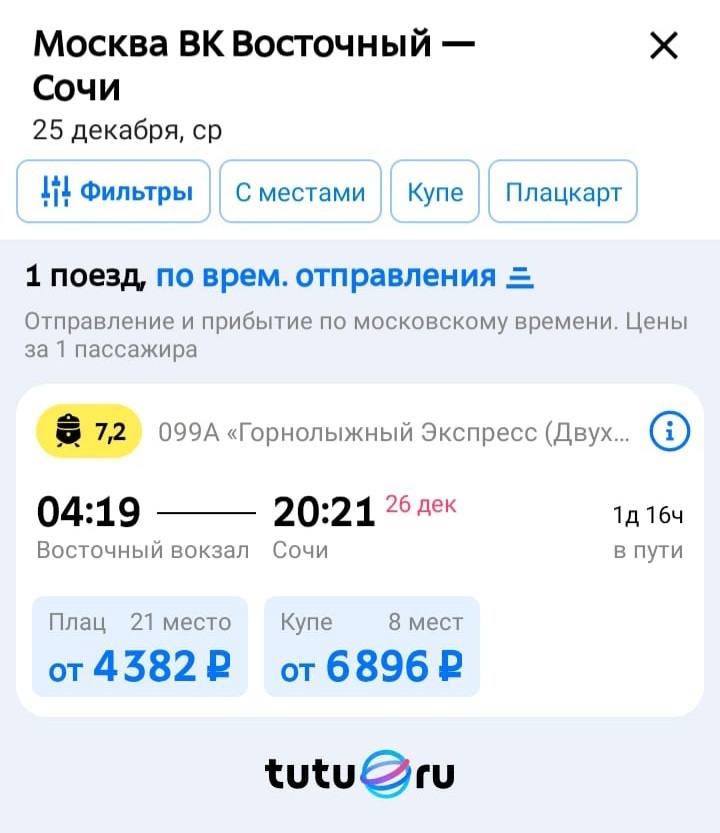Apply the Плацкарт filter chip

click(563, 191)
